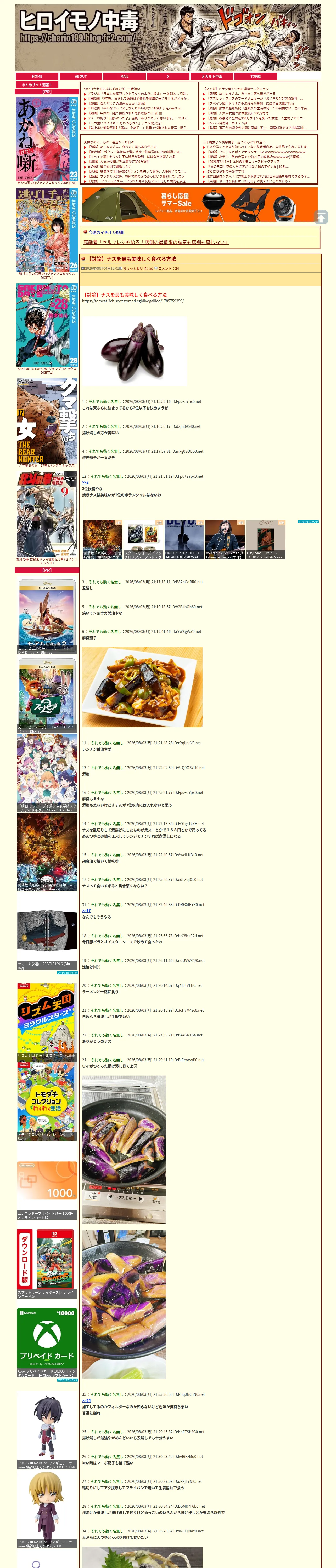Follow the >>2 reply anchor in post 12

(x=85, y=482)
